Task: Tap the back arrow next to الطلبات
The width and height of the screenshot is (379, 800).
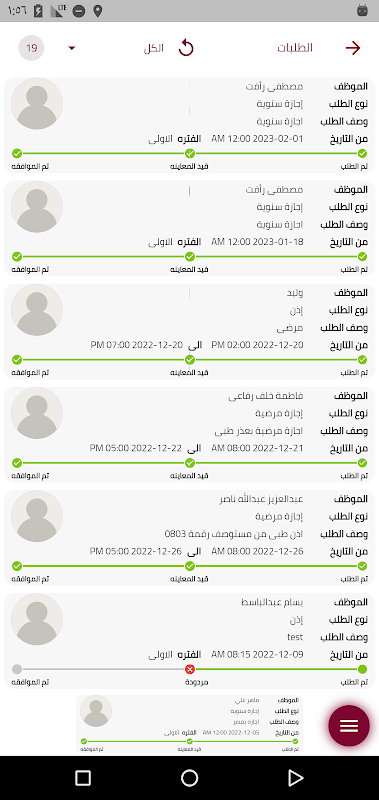Action: coord(353,48)
